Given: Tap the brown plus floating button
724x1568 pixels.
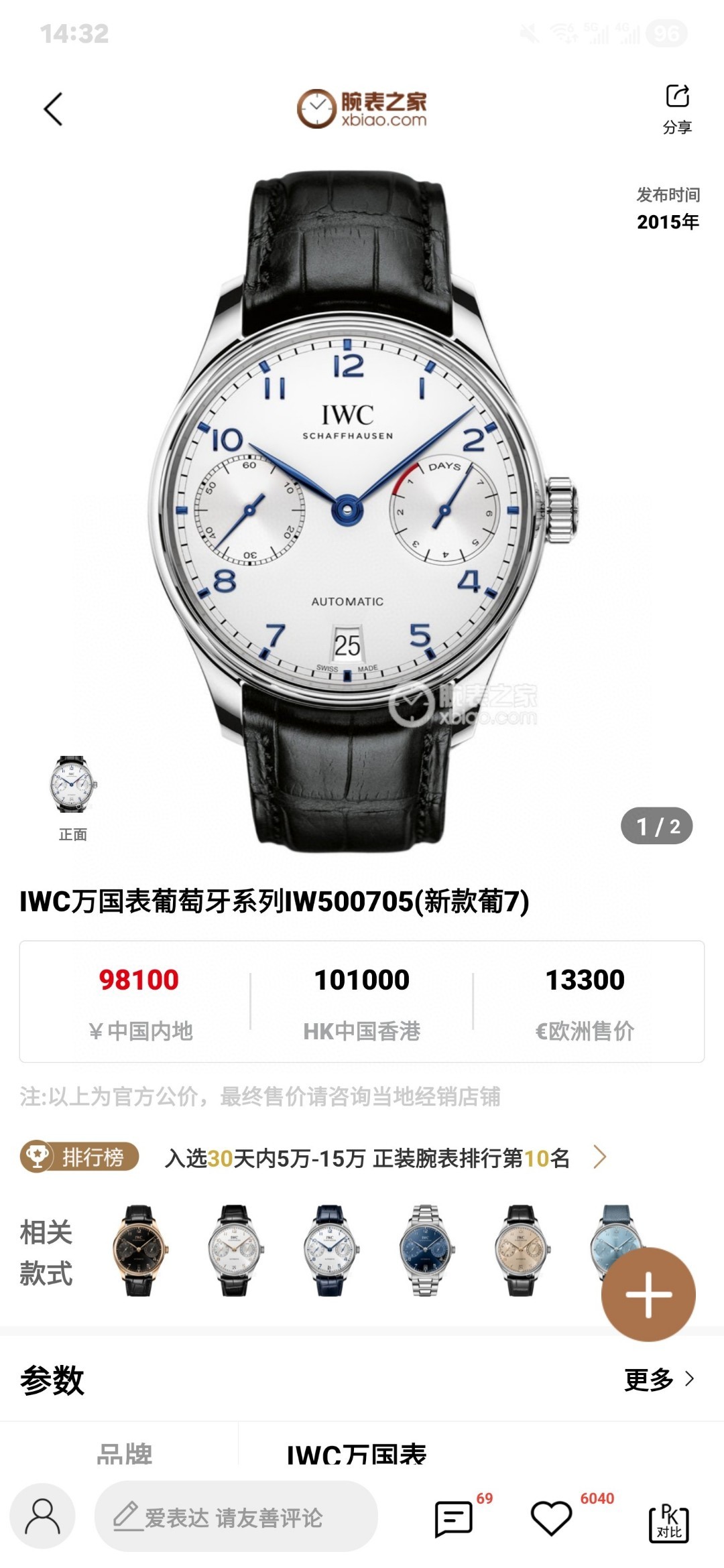Looking at the screenshot, I should [648, 1294].
